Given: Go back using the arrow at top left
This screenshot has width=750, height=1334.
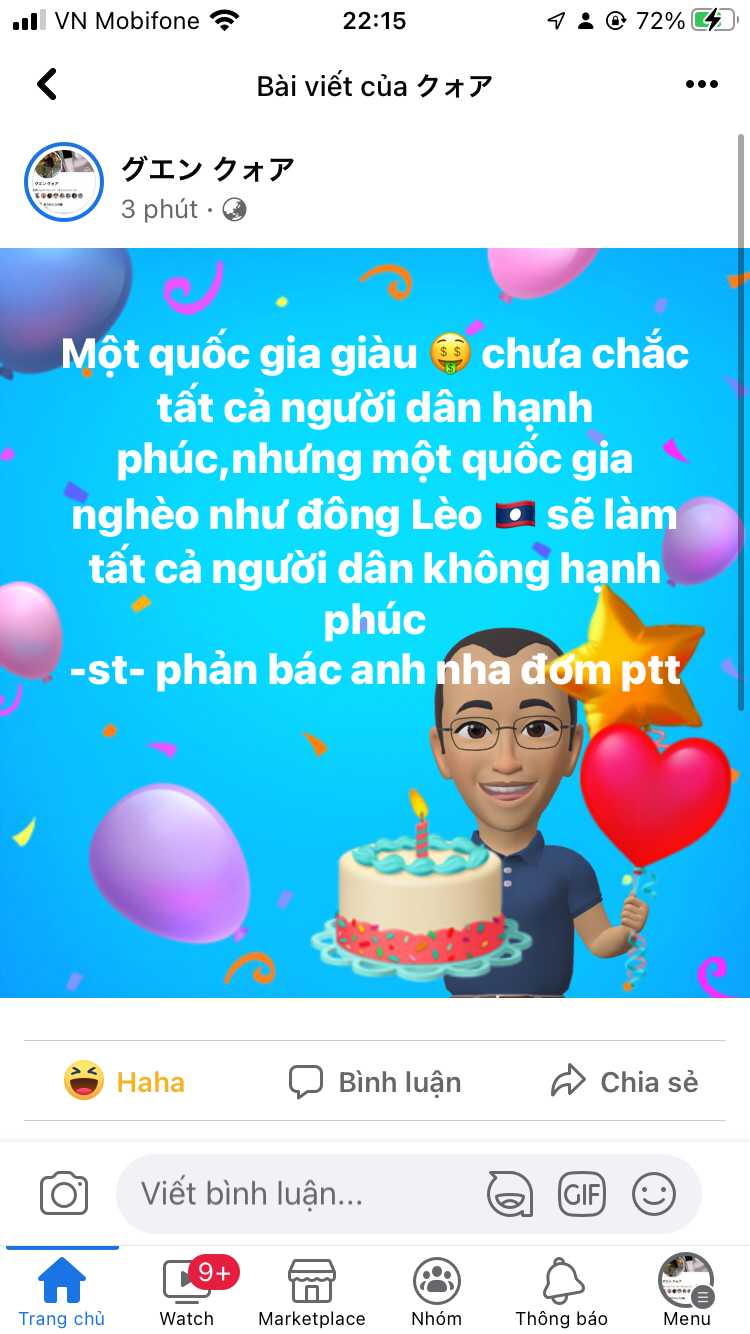Looking at the screenshot, I should pyautogui.click(x=47, y=84).
